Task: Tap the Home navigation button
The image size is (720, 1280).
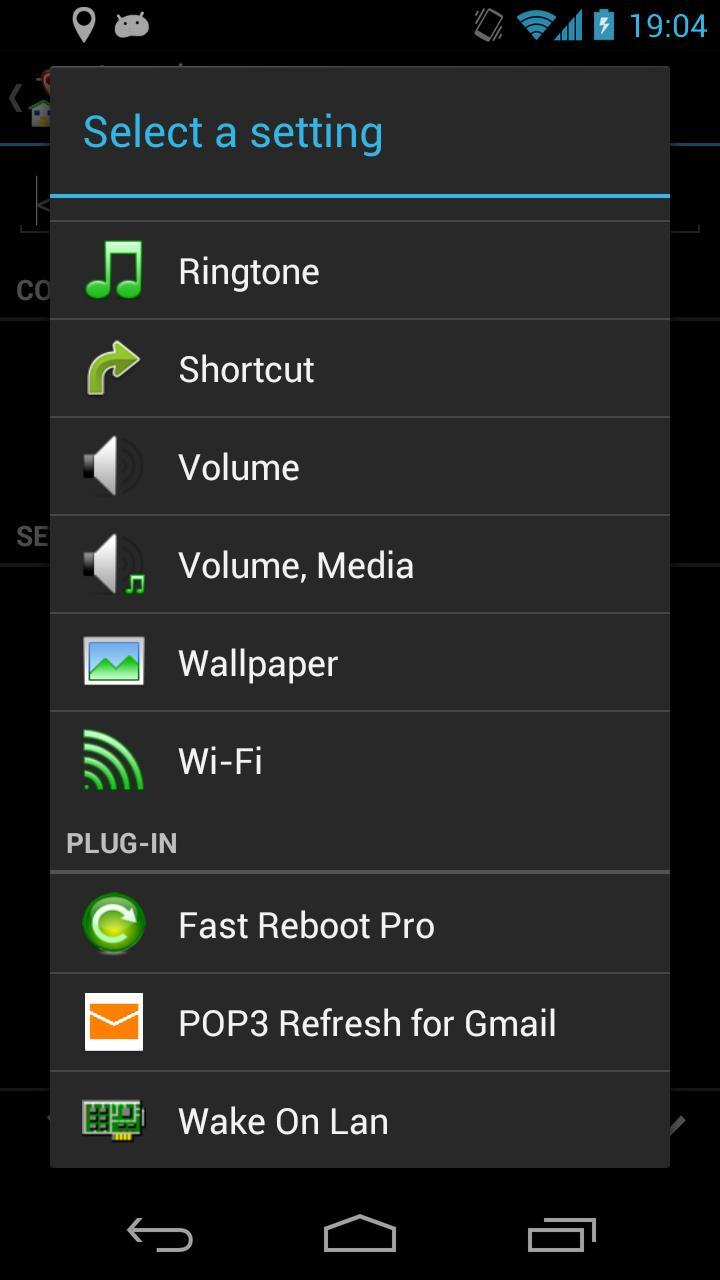Action: click(359, 1235)
